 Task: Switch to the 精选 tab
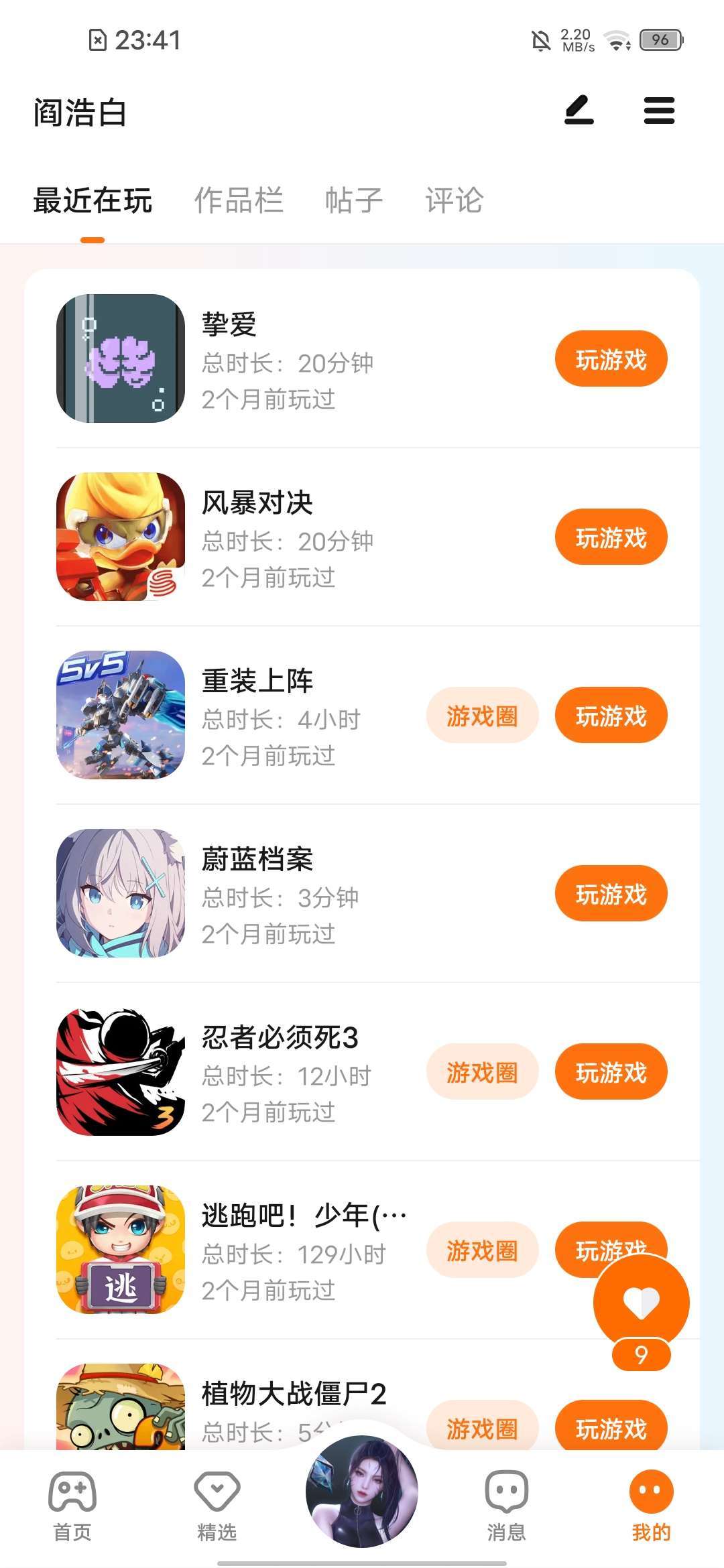click(x=217, y=1504)
